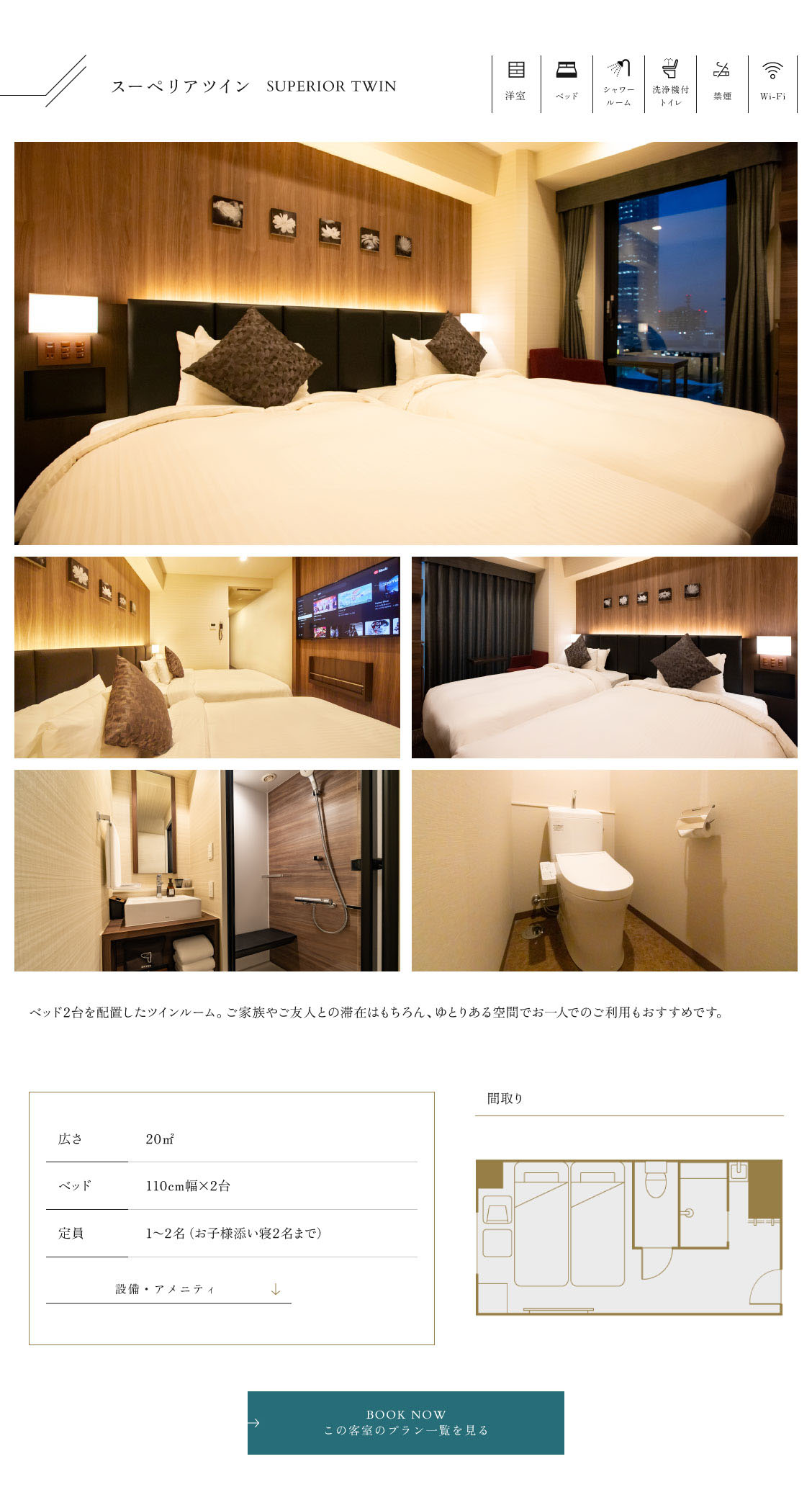
Task: Tap BOOK NOW to view room plans
Action: 405,1422
